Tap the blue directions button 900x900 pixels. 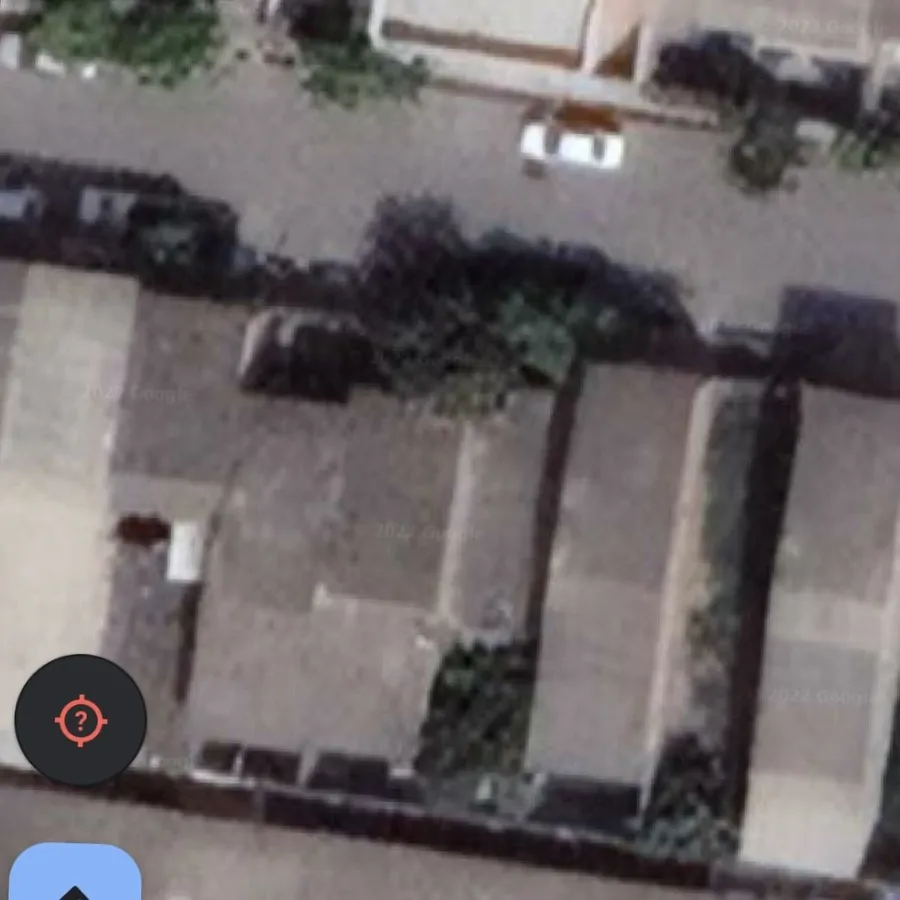[x=75, y=875]
